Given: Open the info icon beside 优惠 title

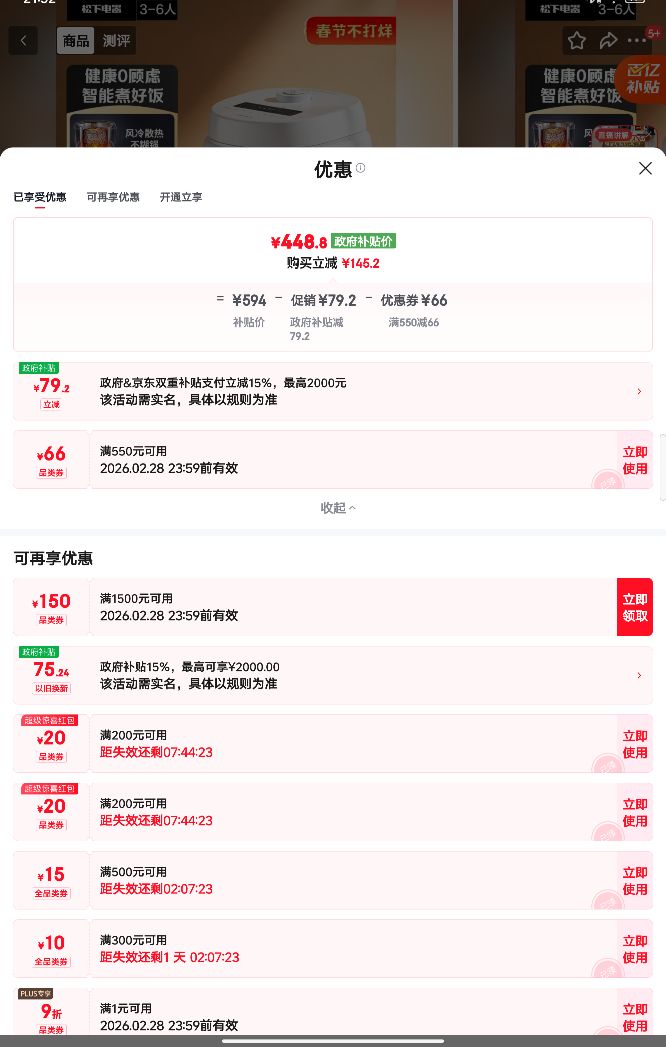Looking at the screenshot, I should point(361,168).
